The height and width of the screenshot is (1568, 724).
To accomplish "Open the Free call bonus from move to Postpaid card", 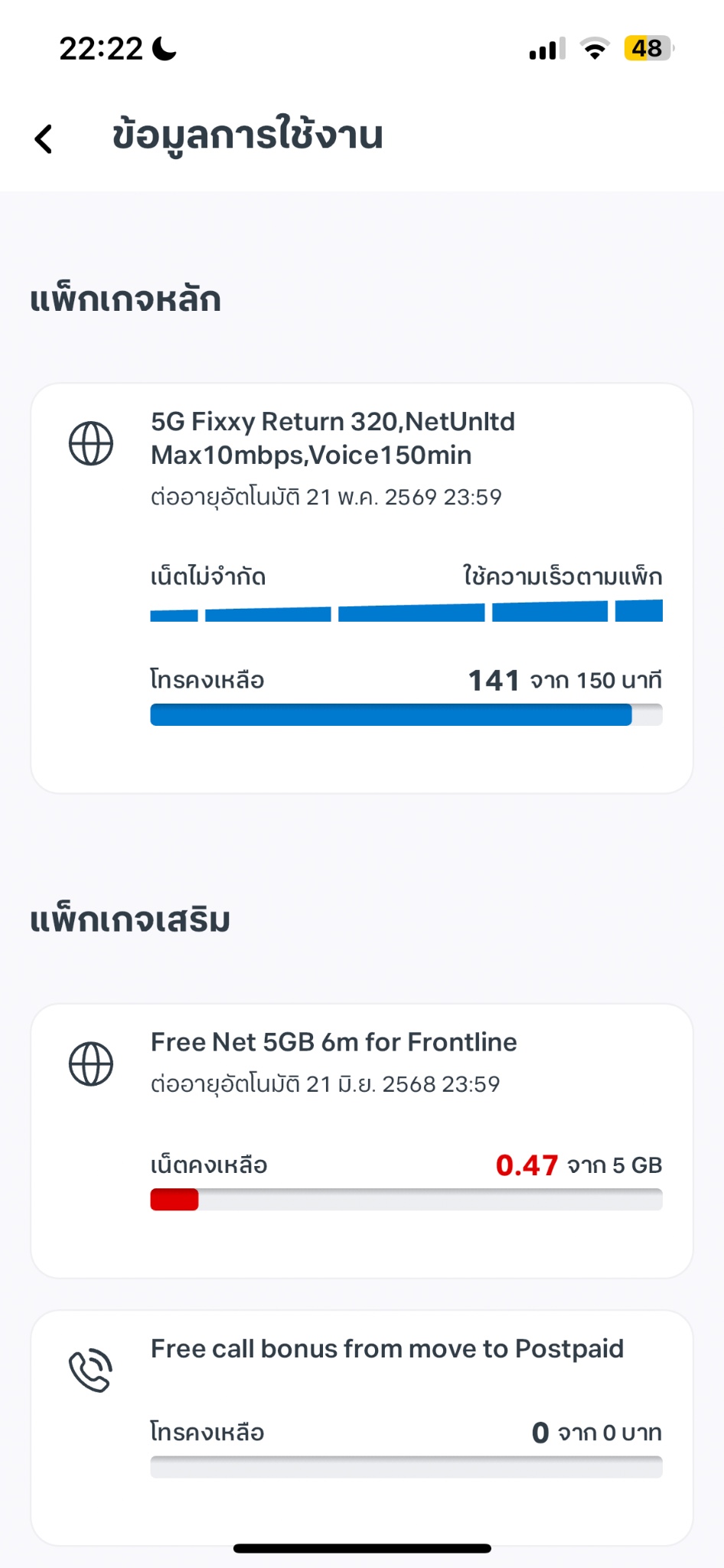I will 362,1428.
